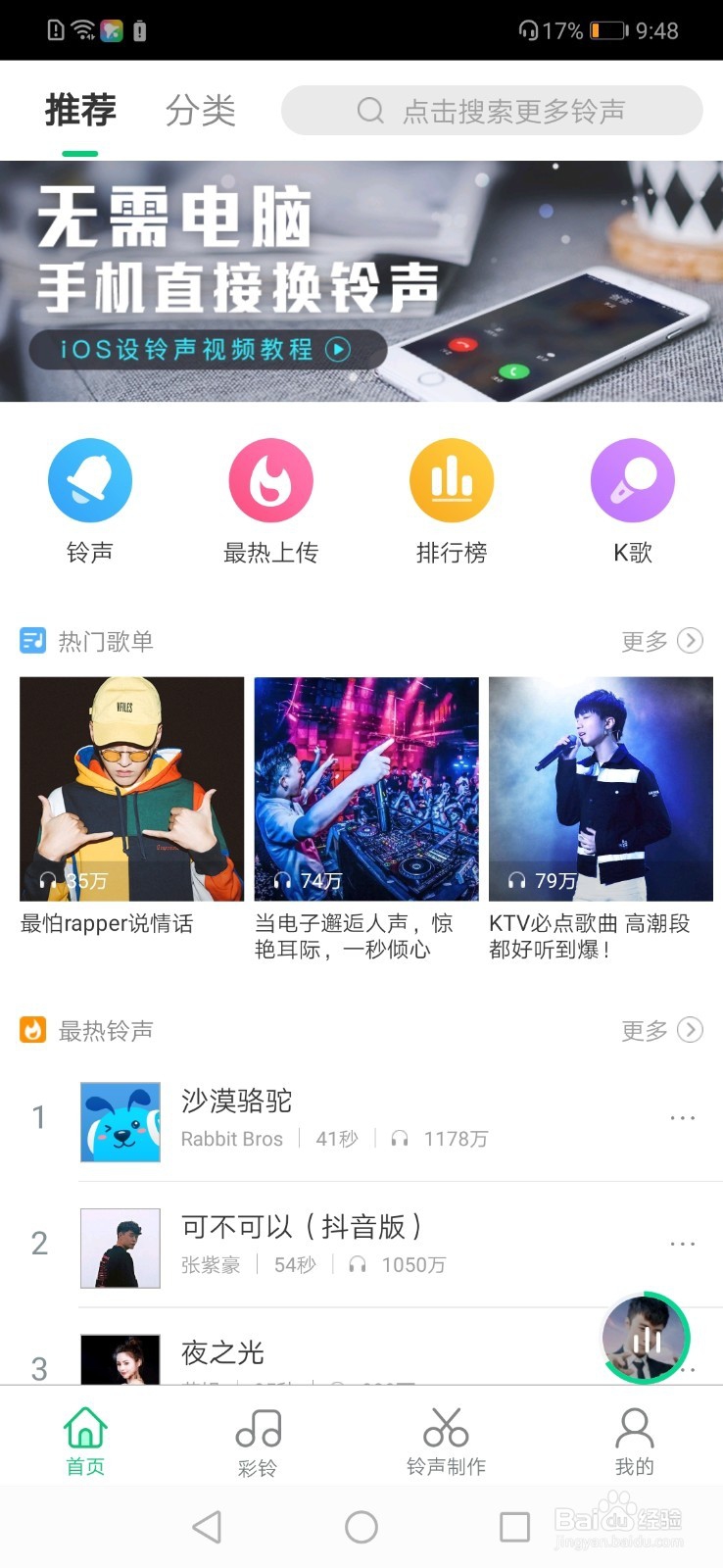Open the 排行榜 rankings chart icon
The height and width of the screenshot is (1568, 723).
(451, 480)
